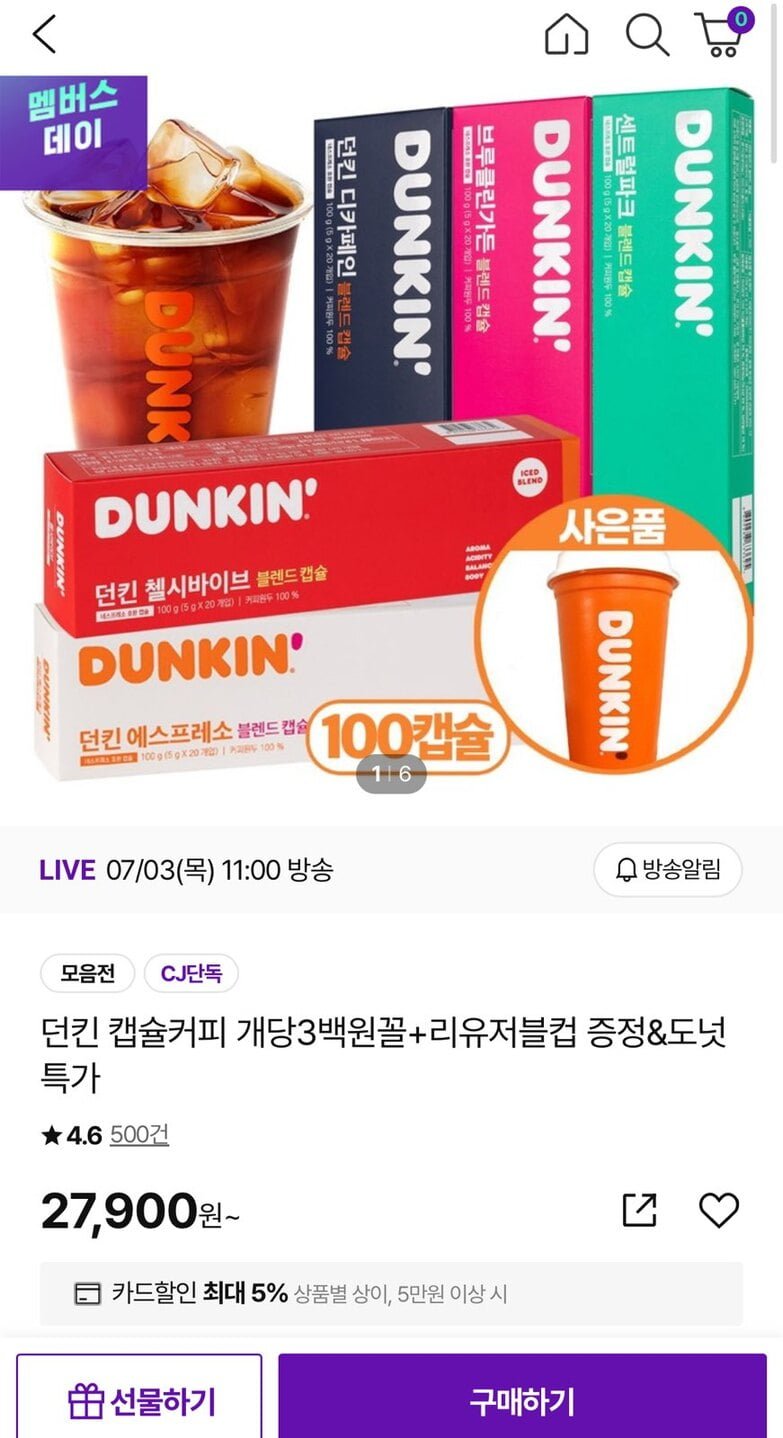Image resolution: width=783 pixels, height=1438 pixels.
Task: Go back with the top-left arrow
Action: point(44,35)
